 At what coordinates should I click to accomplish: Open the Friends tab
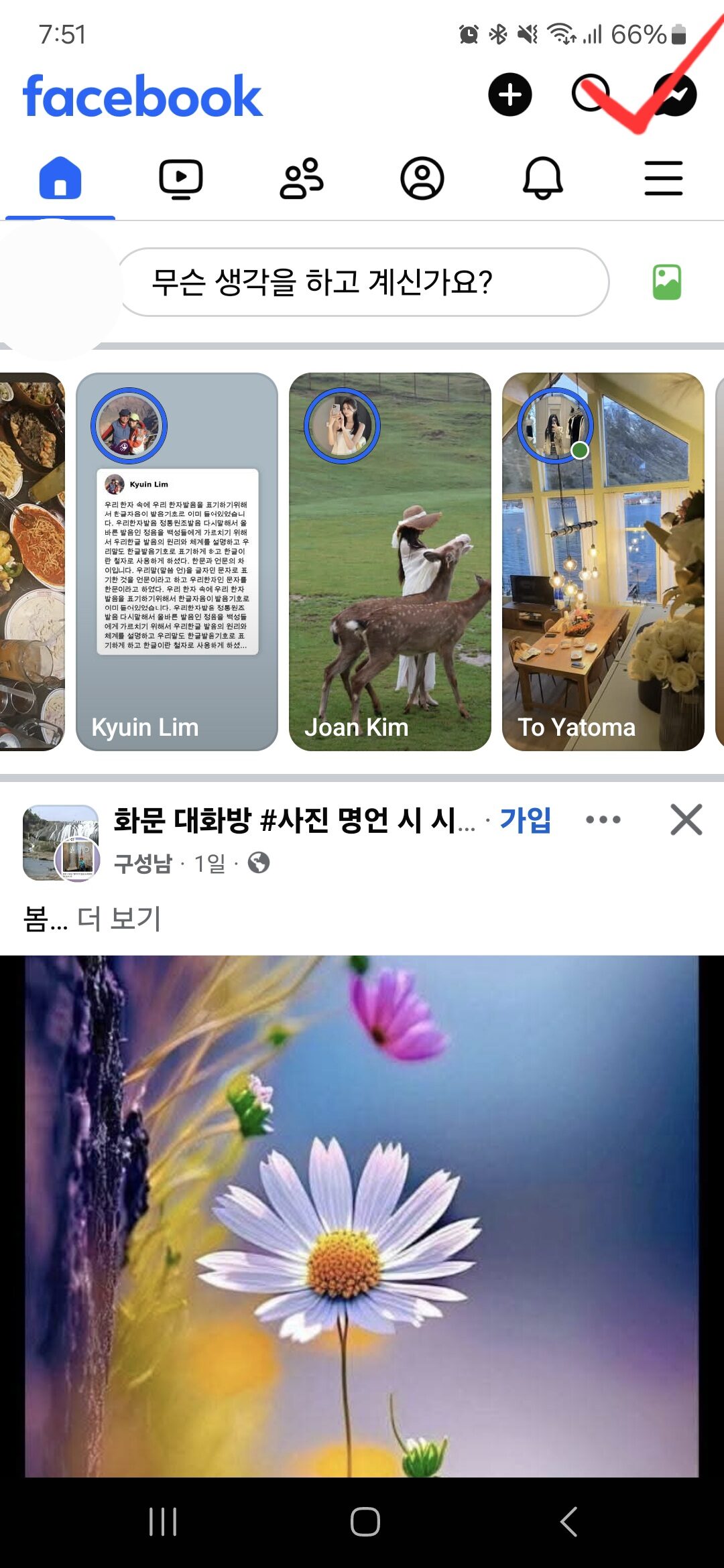302,178
